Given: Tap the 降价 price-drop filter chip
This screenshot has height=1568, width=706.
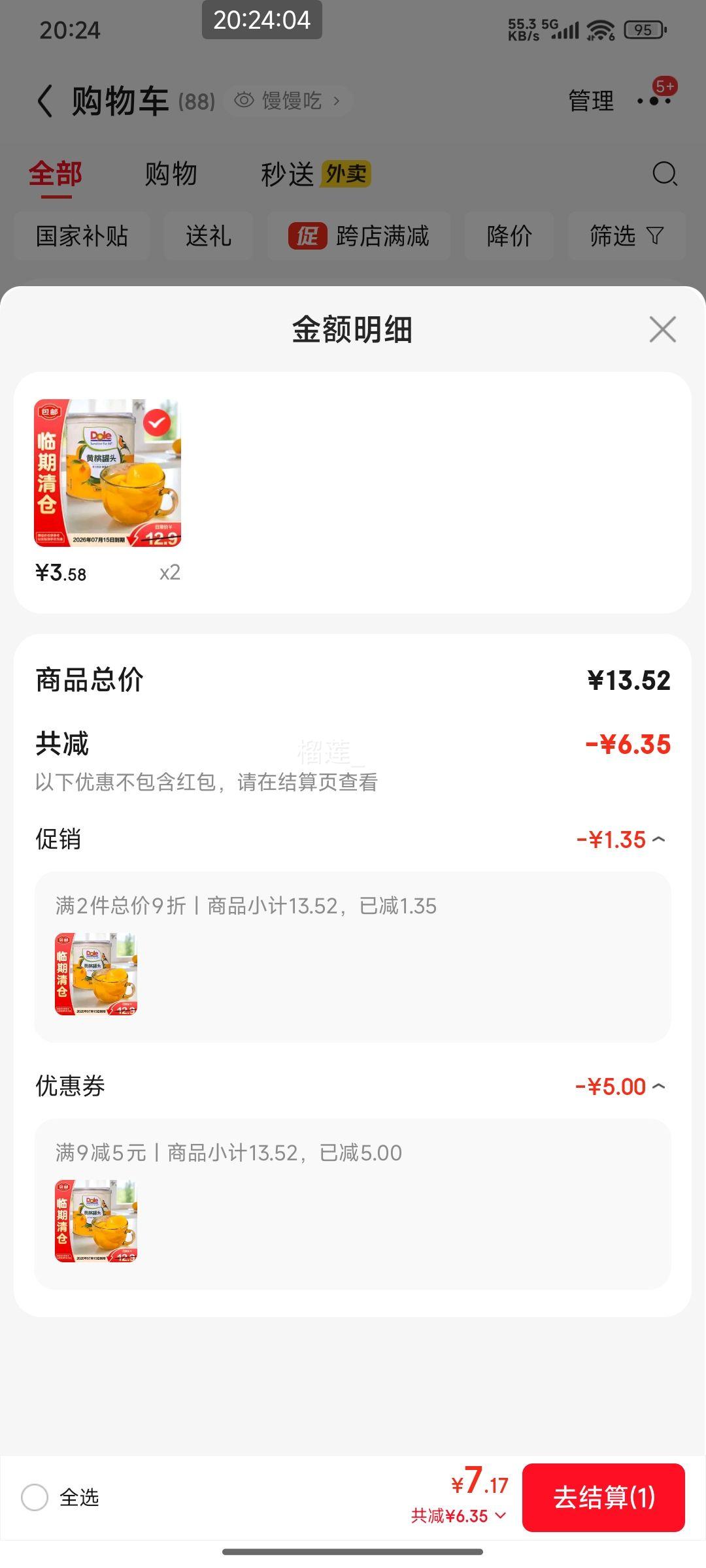Looking at the screenshot, I should click(x=509, y=237).
